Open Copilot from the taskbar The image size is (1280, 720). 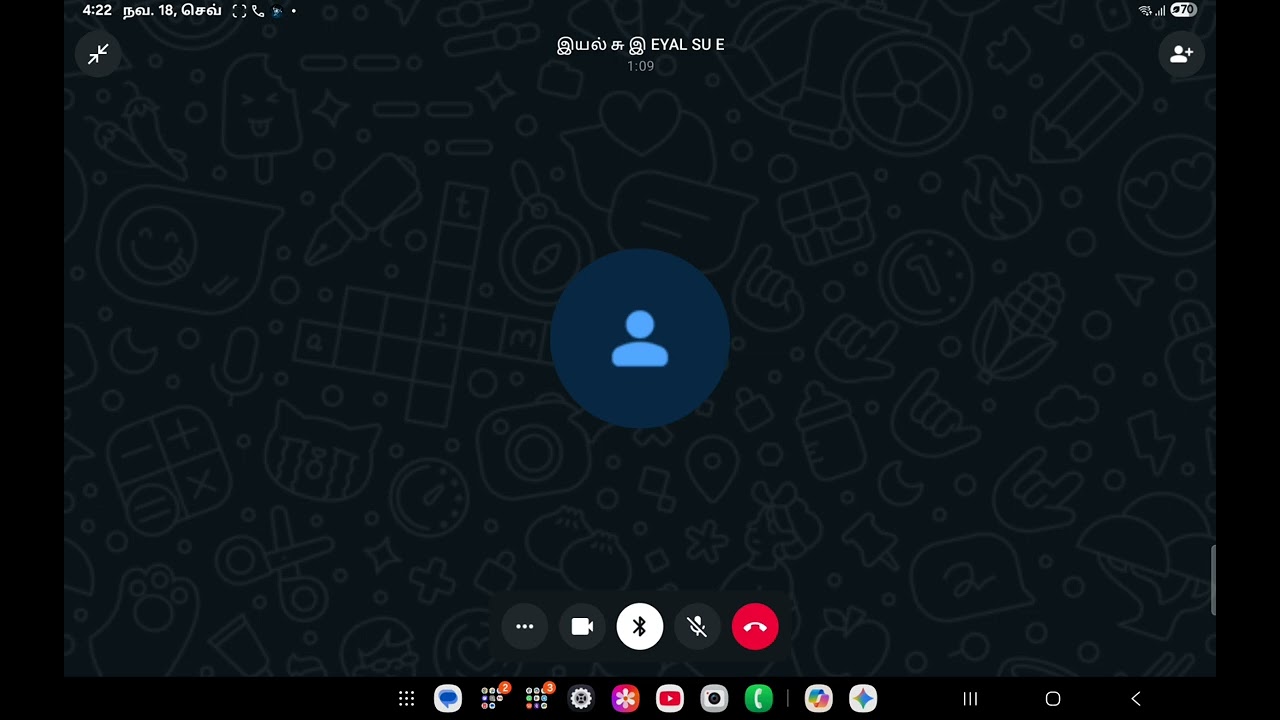click(x=819, y=699)
